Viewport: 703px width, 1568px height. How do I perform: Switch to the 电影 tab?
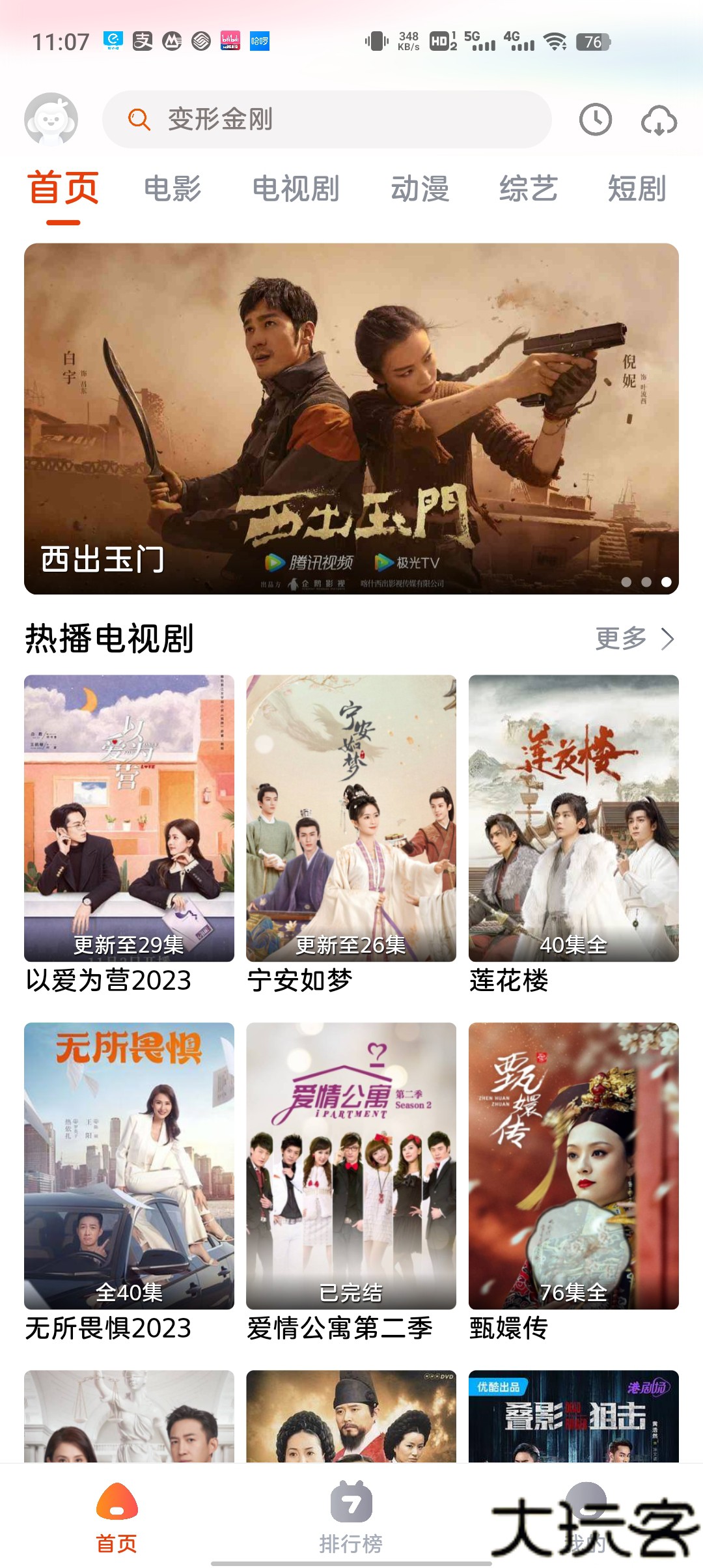click(x=172, y=189)
